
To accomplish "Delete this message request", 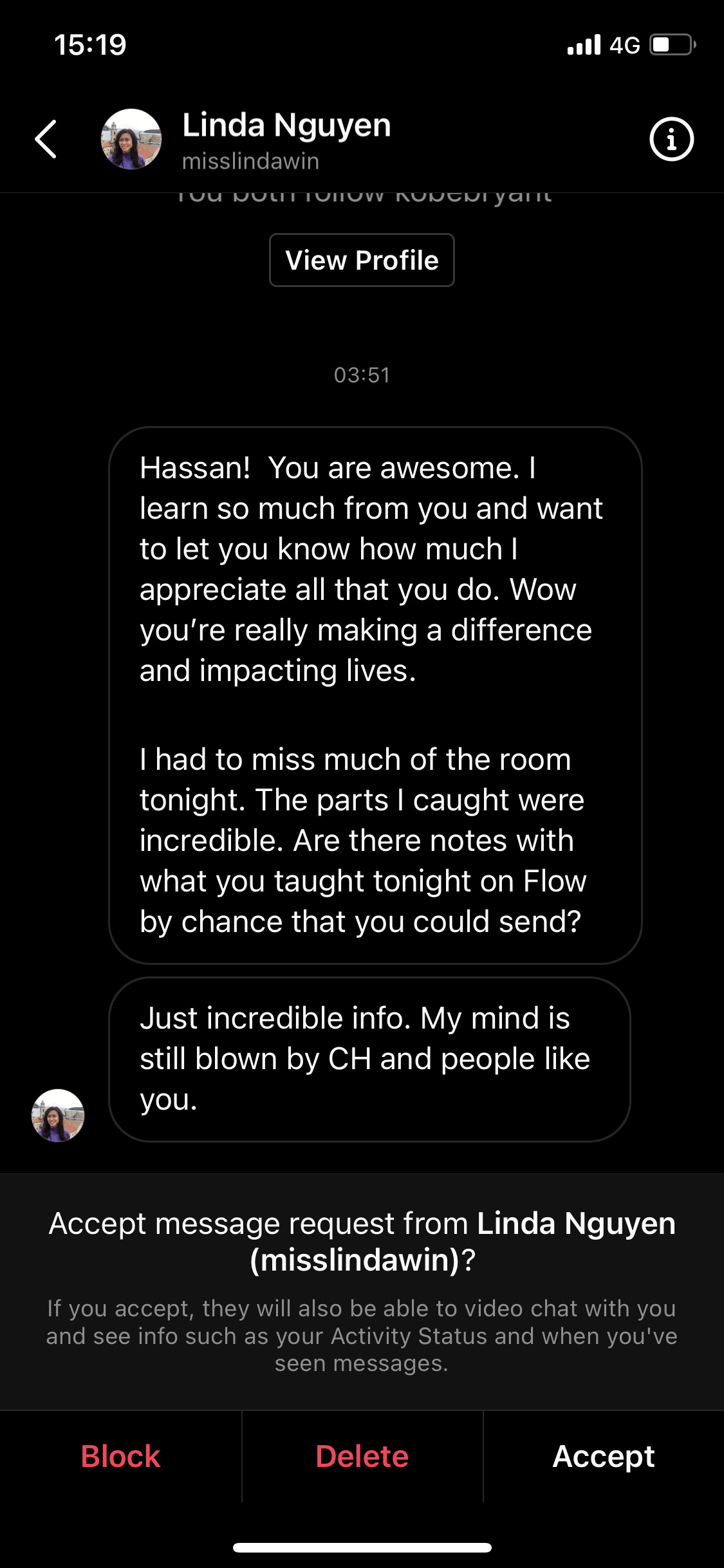I will point(362,1456).
